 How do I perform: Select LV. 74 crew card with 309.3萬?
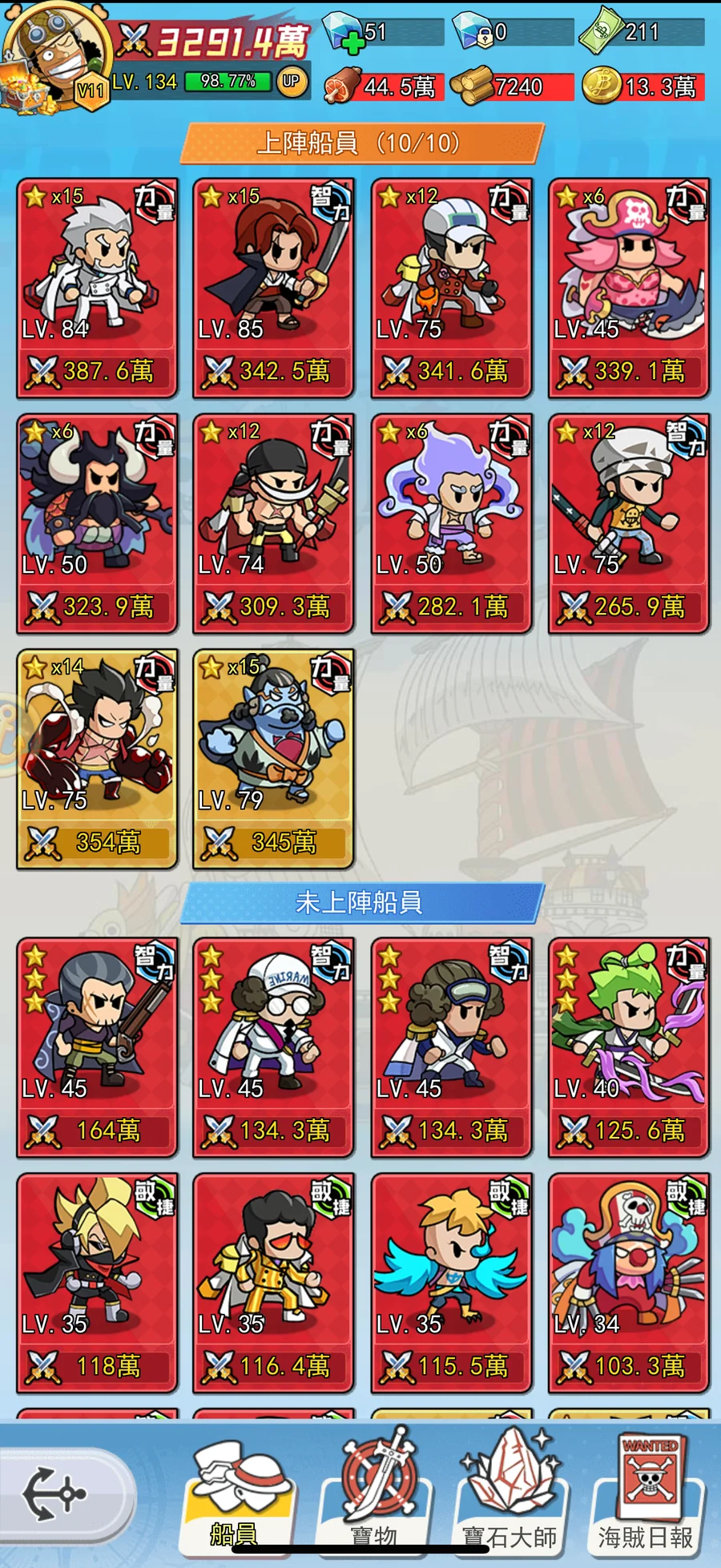click(x=273, y=522)
